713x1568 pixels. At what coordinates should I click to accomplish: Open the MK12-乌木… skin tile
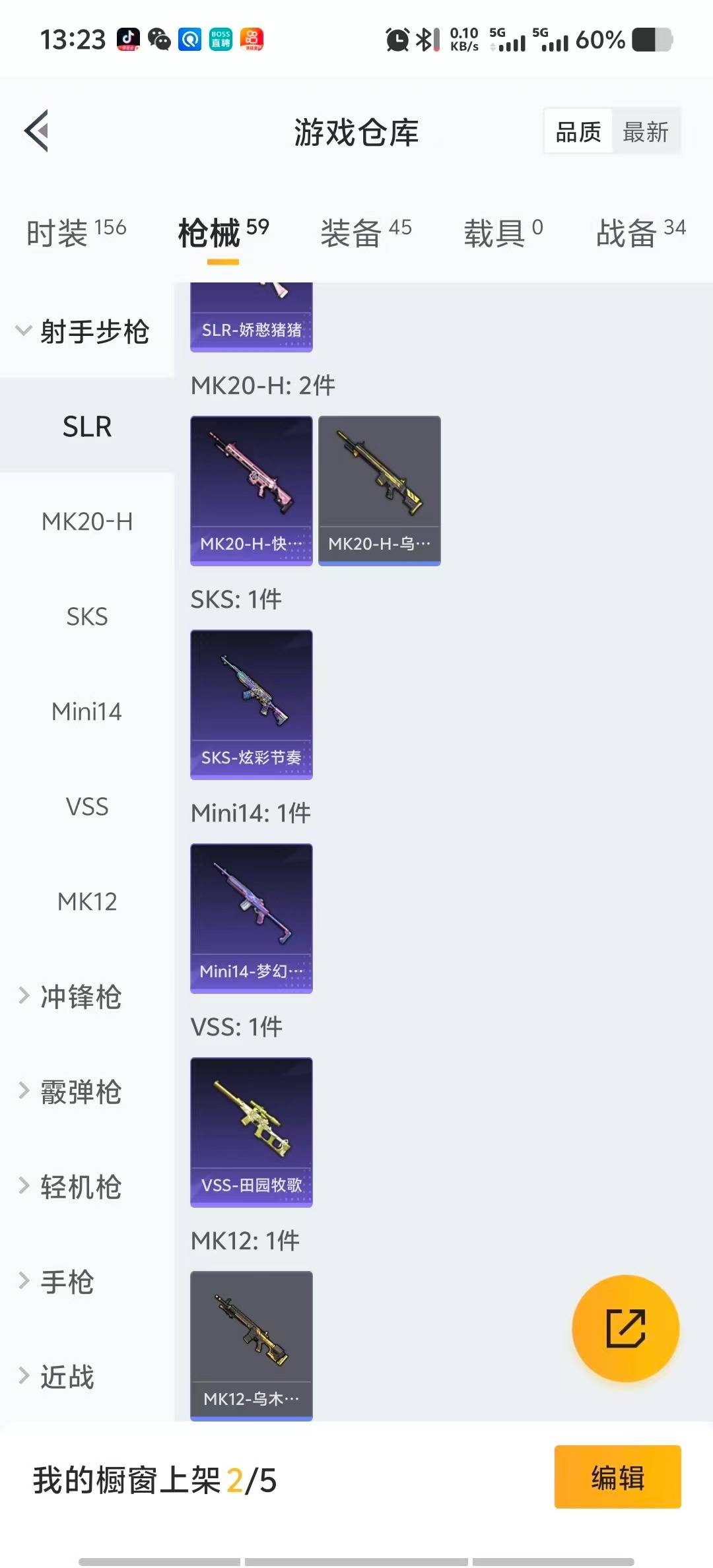[251, 1345]
